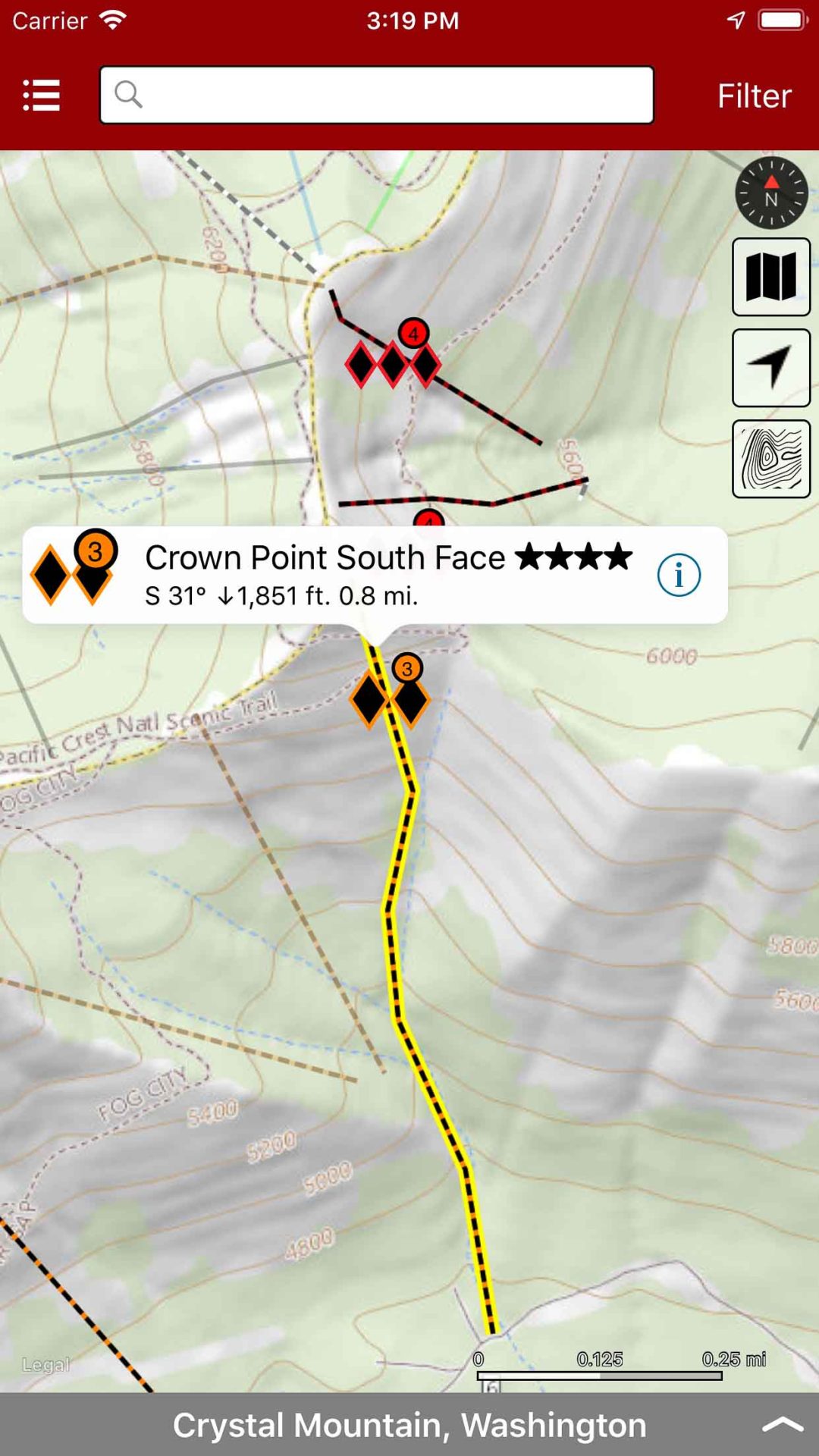Toggle the topographic contour overlay
This screenshot has width=819, height=1456.
click(x=770, y=459)
